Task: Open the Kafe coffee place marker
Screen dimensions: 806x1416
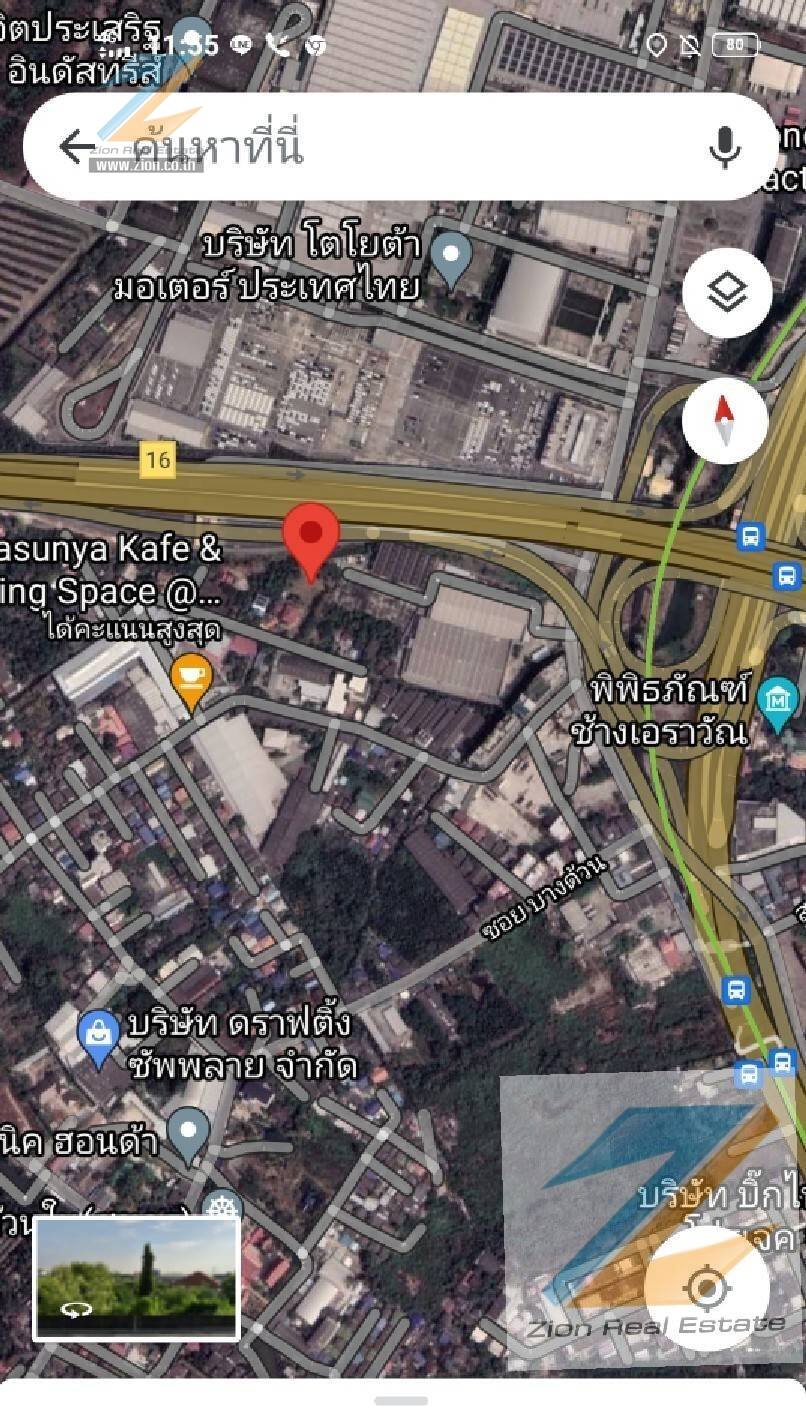Action: (190, 681)
